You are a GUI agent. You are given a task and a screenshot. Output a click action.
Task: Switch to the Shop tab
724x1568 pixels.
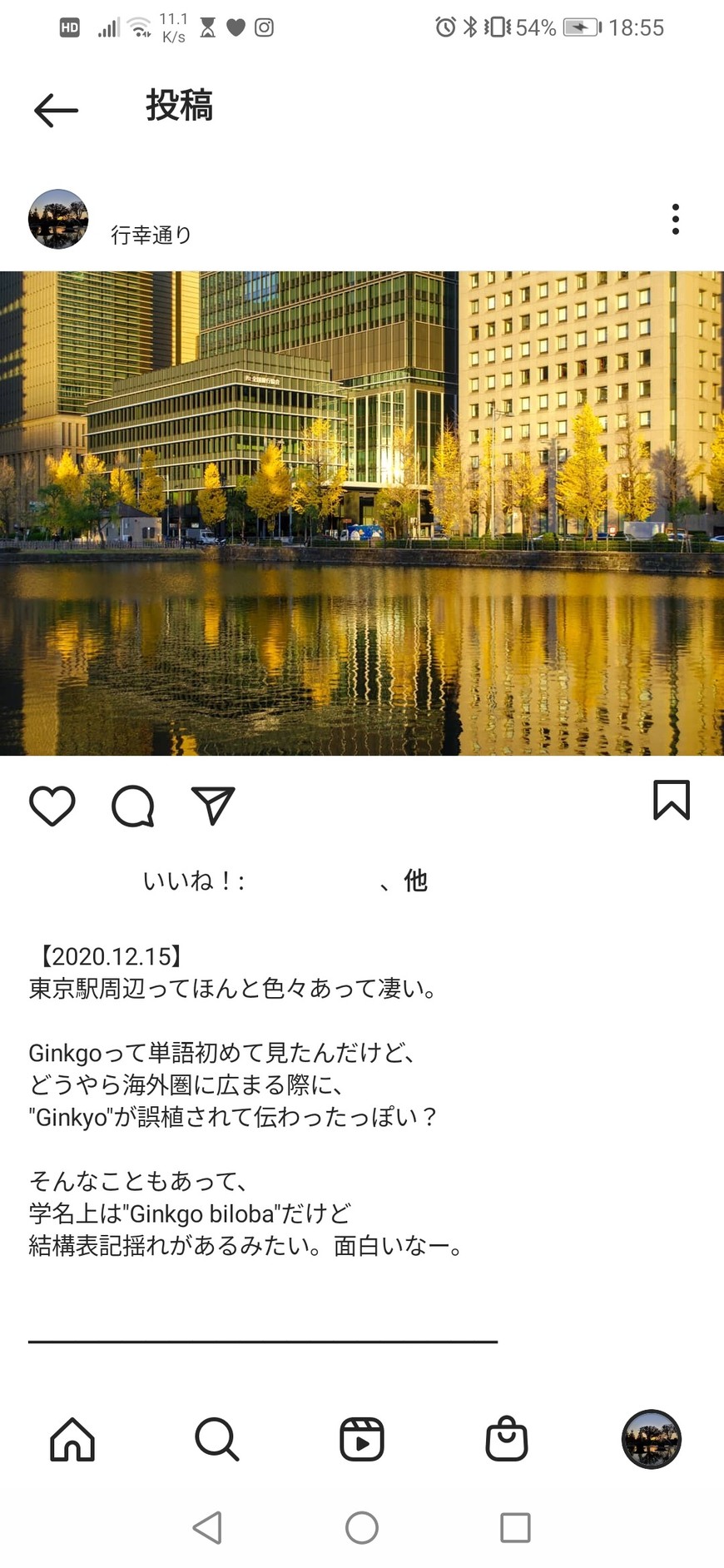507,1439
